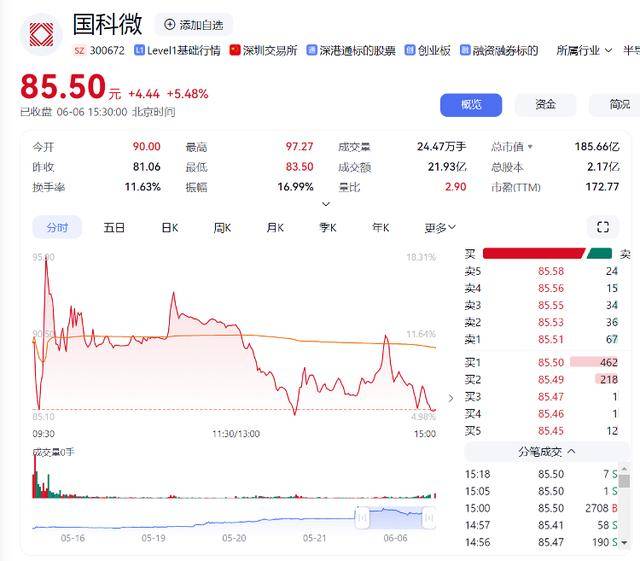Add 国科微 to watchlist via 添加自选
The height and width of the screenshot is (561, 640).
coord(194,24)
